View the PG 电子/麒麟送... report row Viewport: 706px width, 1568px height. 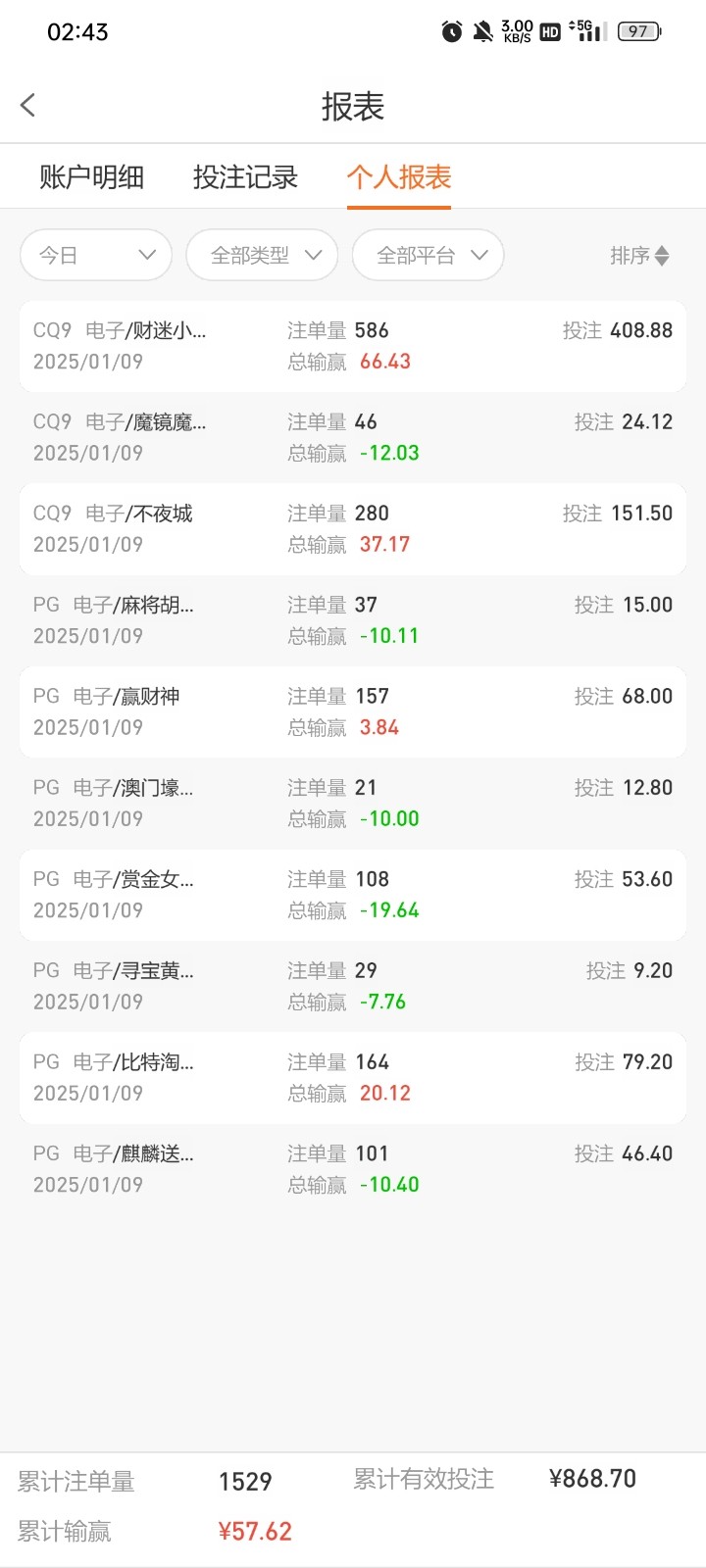pyautogui.click(x=353, y=1169)
